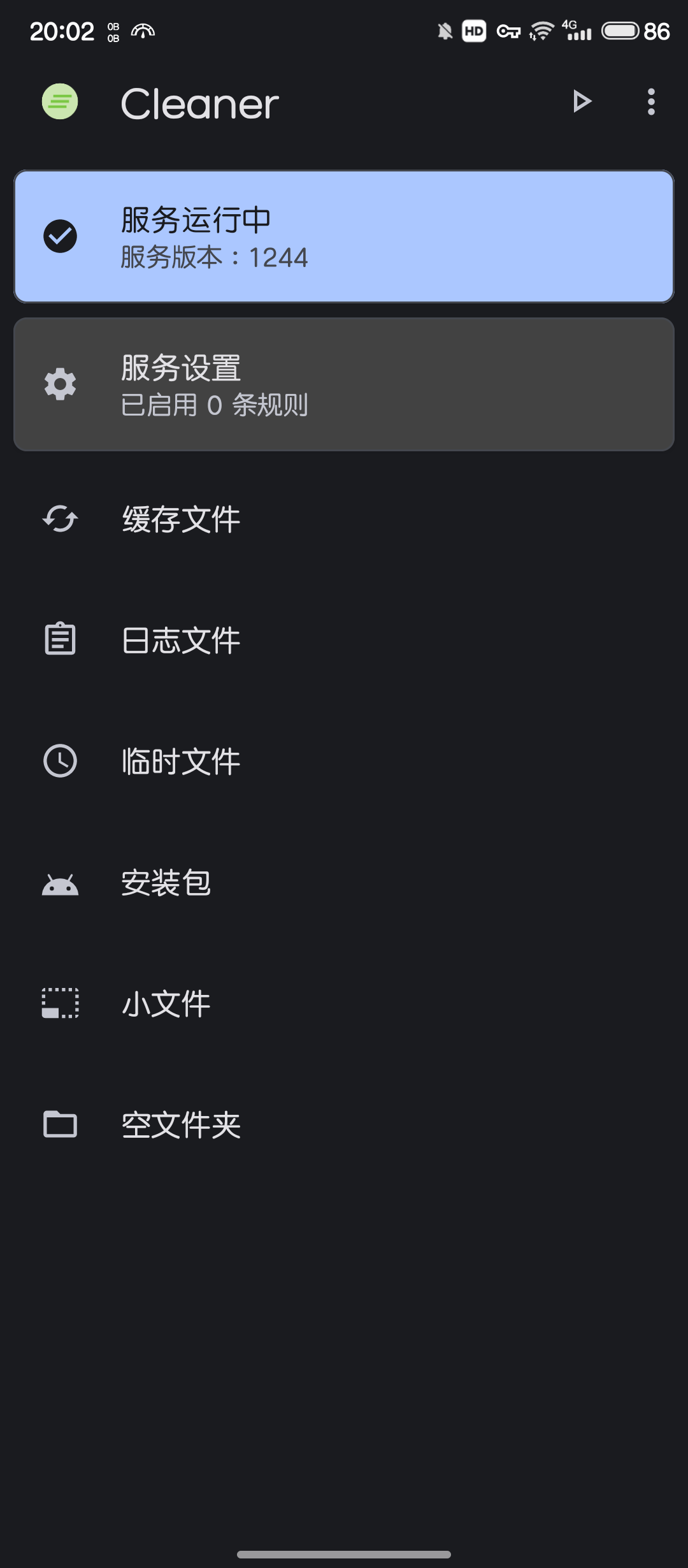Screen dimensions: 688x1568
Task: Choose 临时文件 temporary files
Action: point(344,761)
